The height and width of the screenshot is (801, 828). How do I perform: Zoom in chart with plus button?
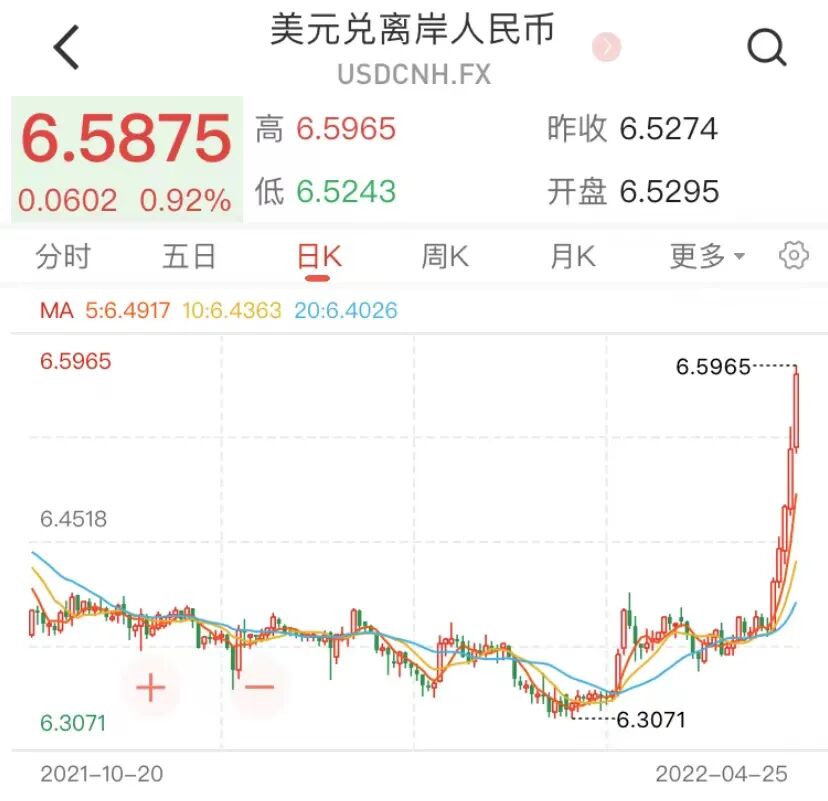coord(151,687)
